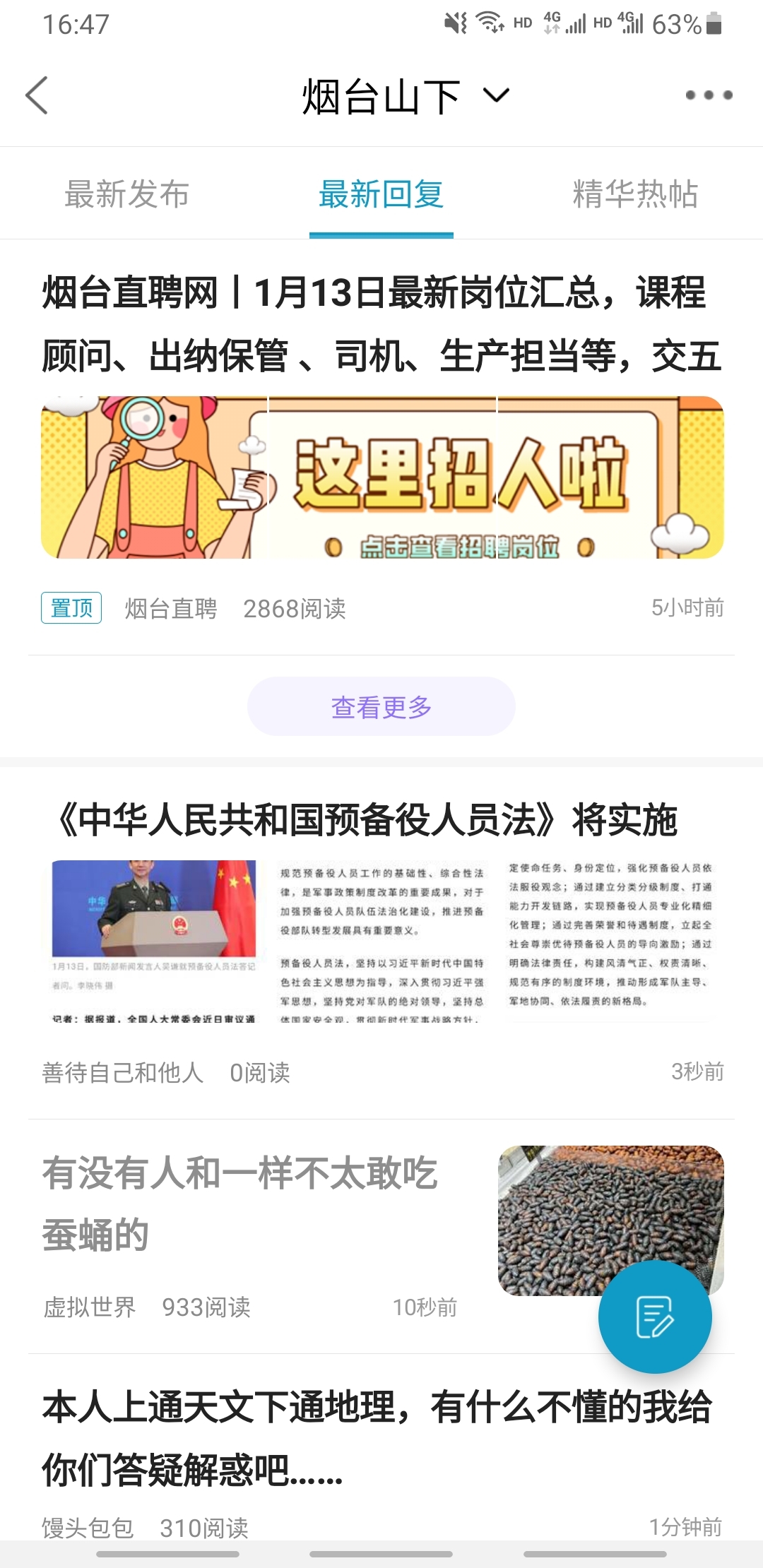Open the post about eating 蚕蛹
The image size is (763, 1568).
[x=240, y=1204]
